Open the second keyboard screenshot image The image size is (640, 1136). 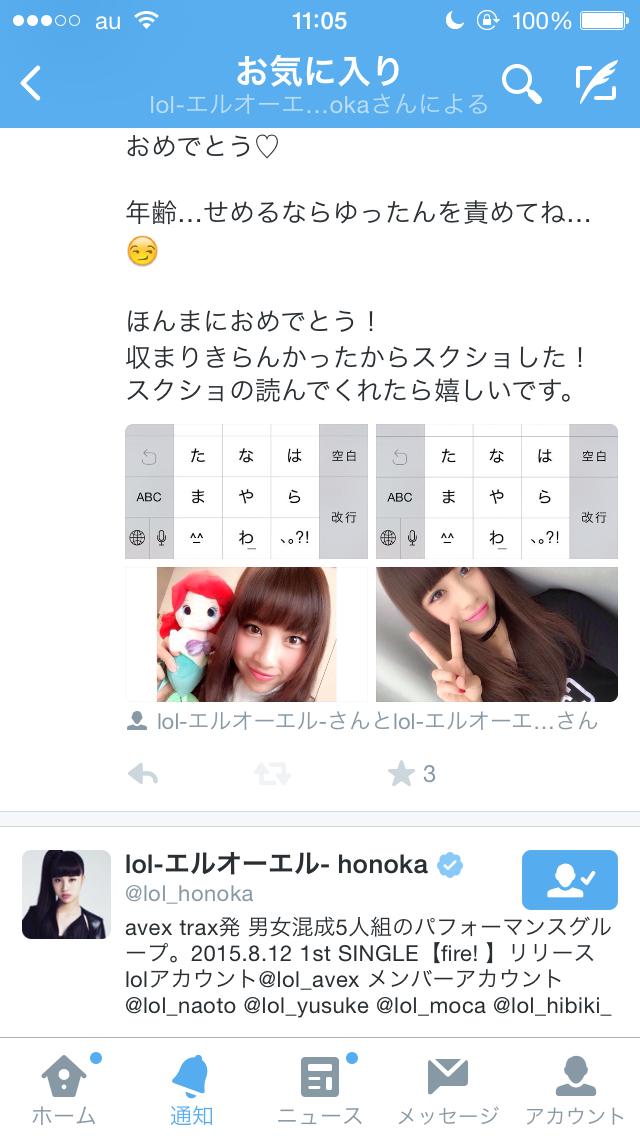[496, 491]
